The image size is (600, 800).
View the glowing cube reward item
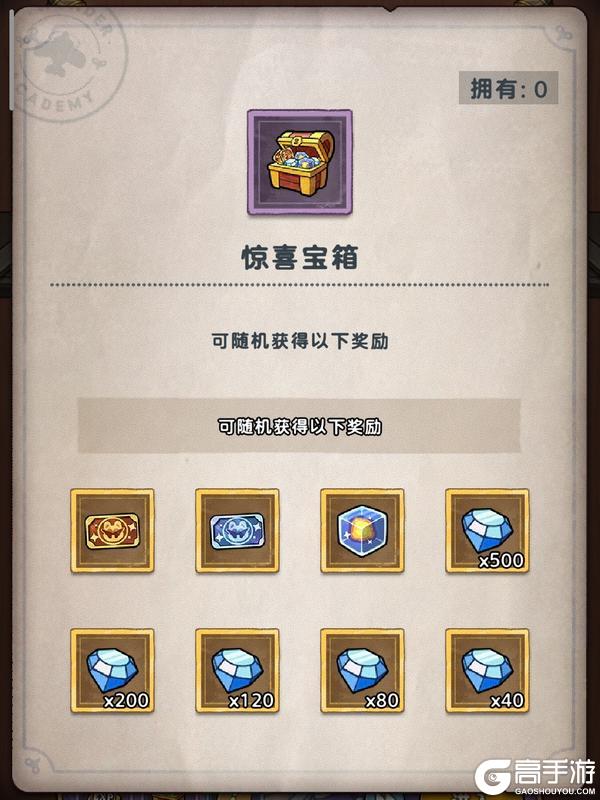coord(362,531)
